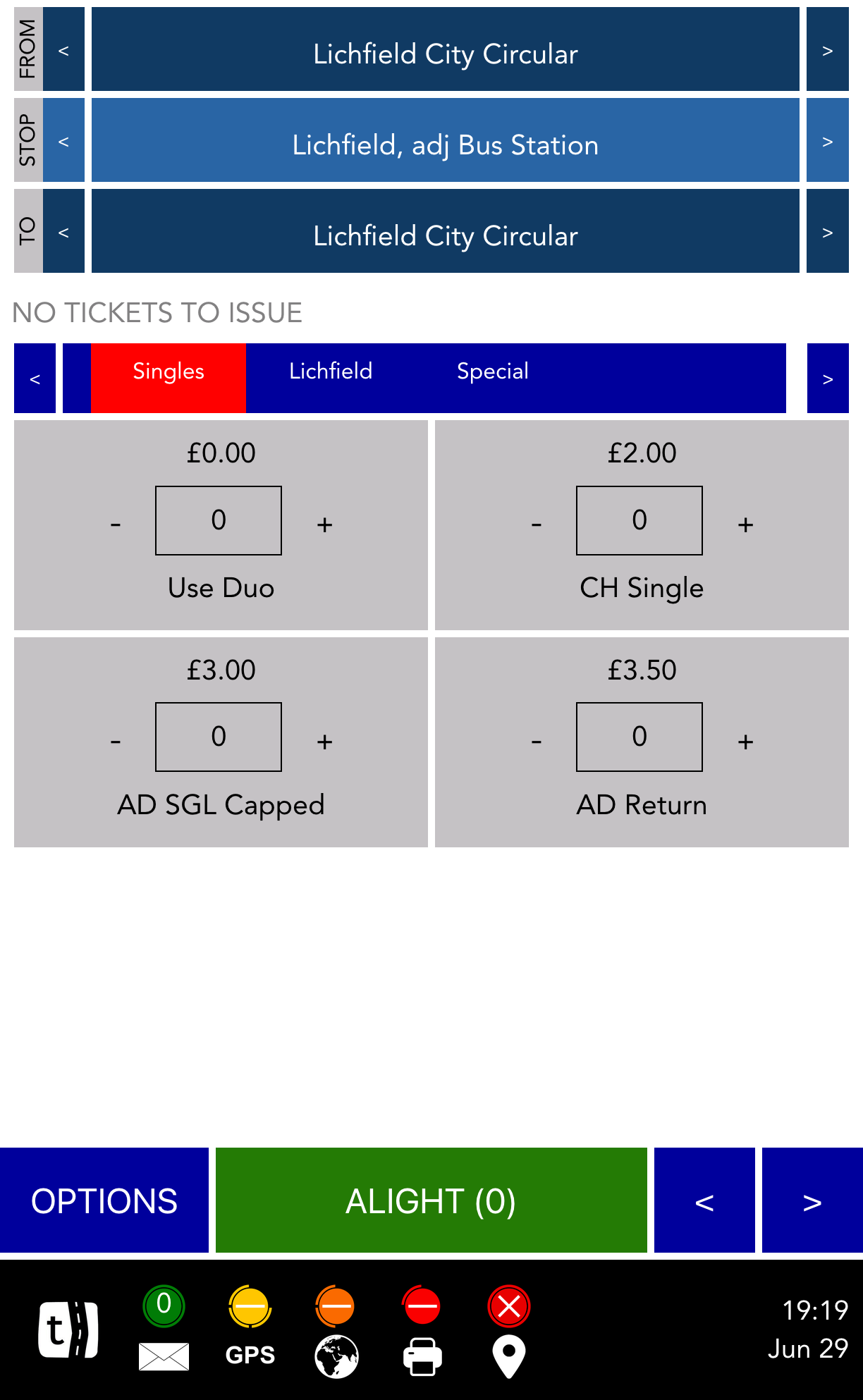Tap the next arrow in the STOP row
The width and height of the screenshot is (863, 1400).
828,140
